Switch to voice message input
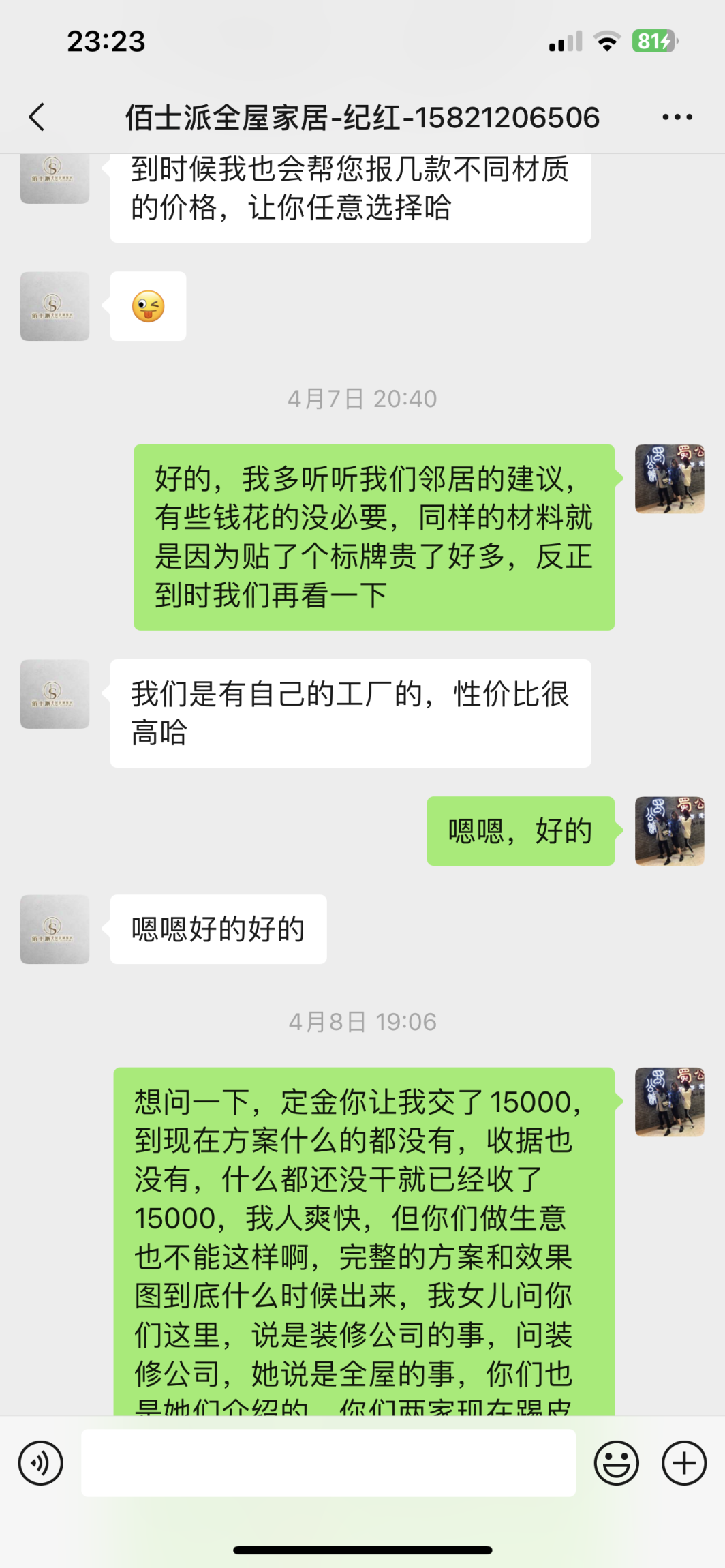This screenshot has width=725, height=1568. [x=41, y=1462]
